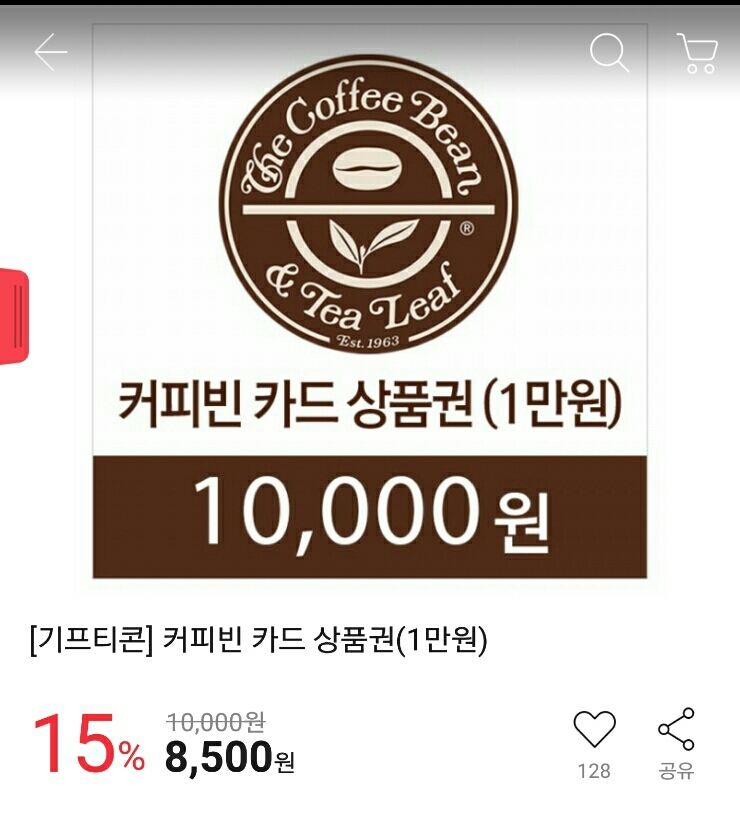Open the shopping cart
The width and height of the screenshot is (740, 828).
[698, 53]
